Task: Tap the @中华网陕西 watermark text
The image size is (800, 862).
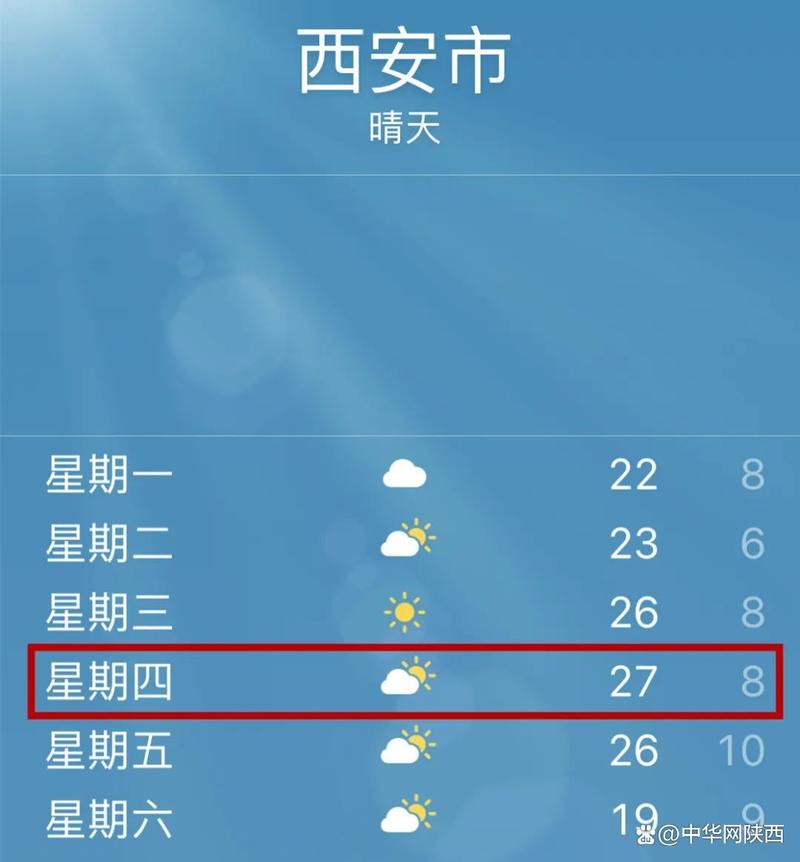Action: point(725,831)
